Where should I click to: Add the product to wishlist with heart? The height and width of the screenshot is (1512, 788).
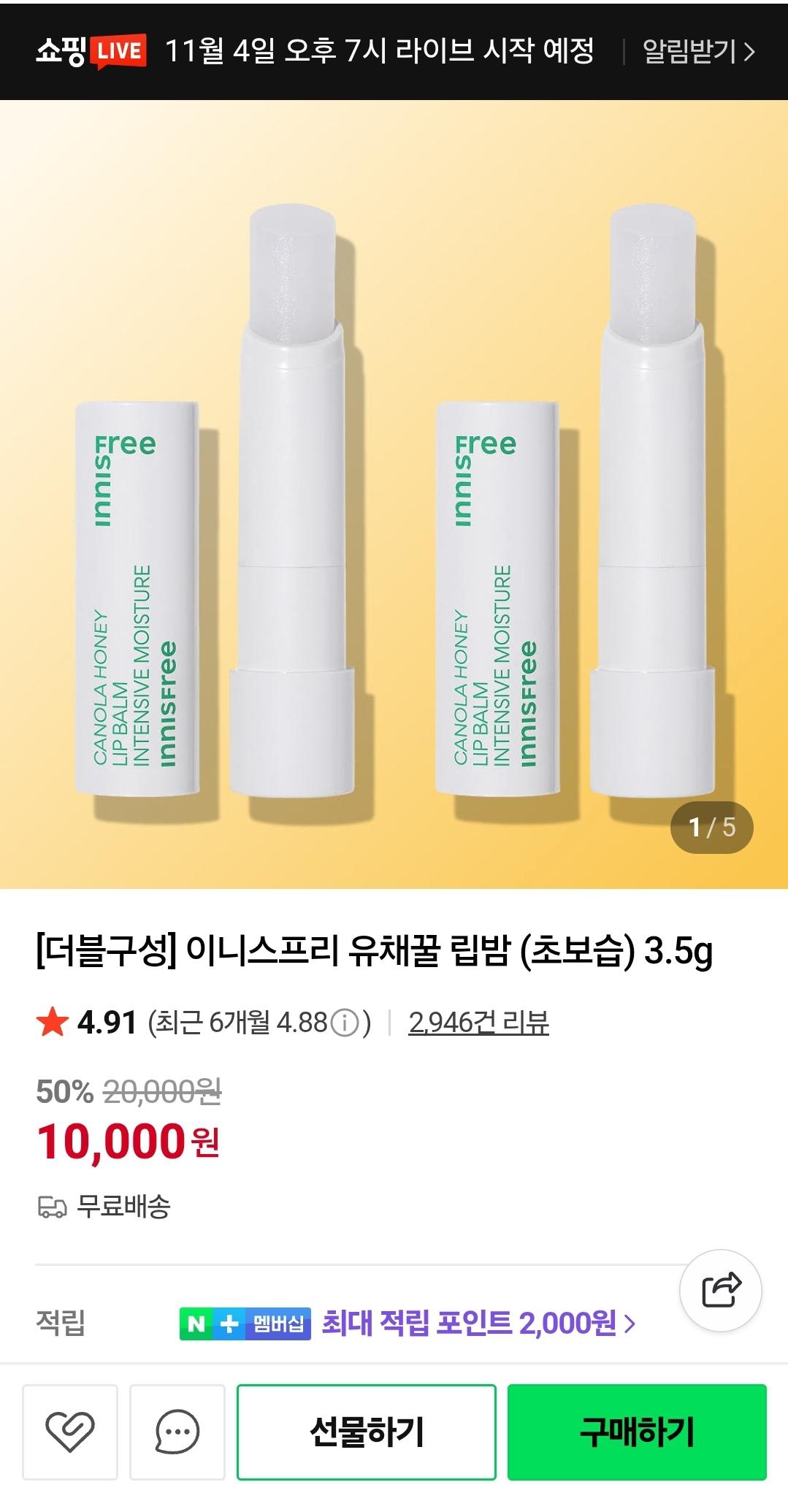tap(70, 1432)
